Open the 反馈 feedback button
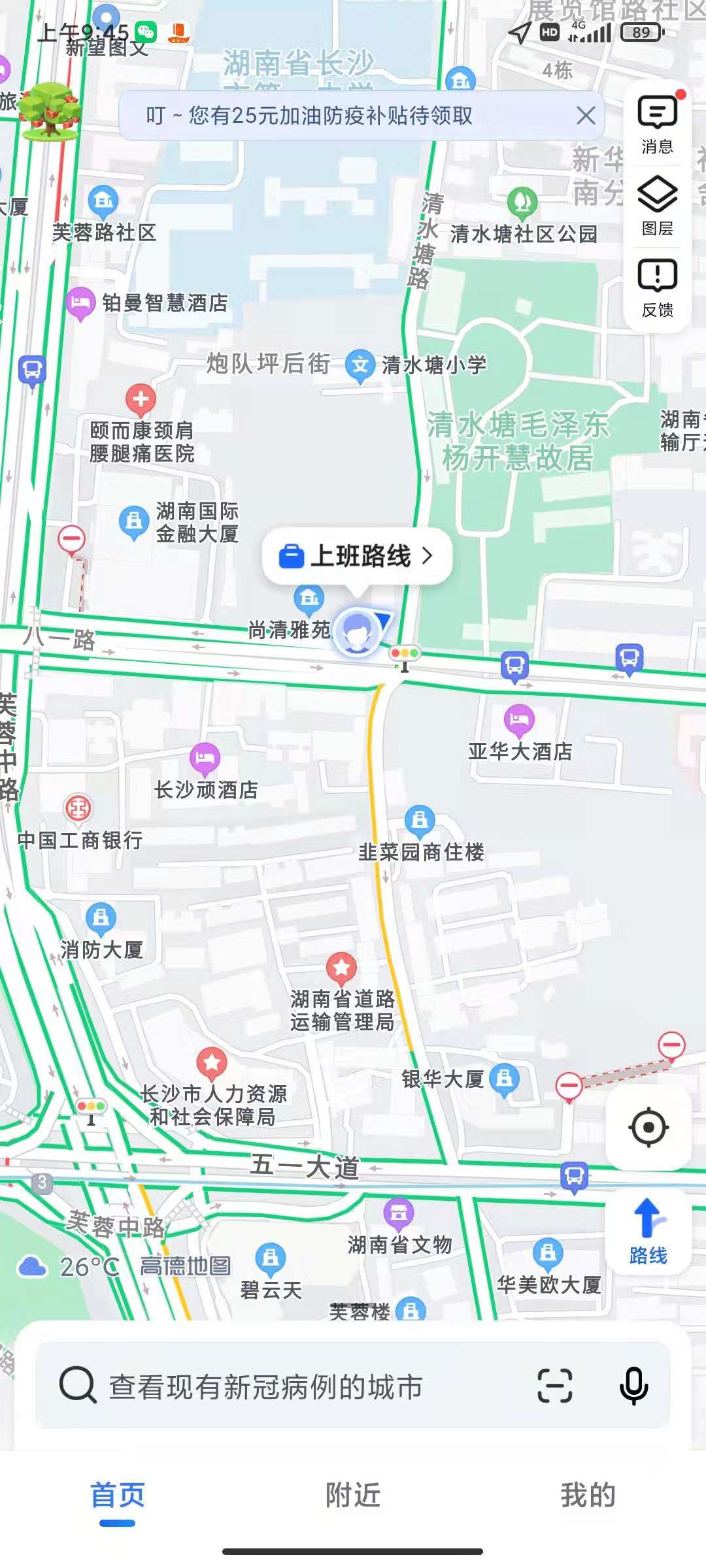 [657, 287]
